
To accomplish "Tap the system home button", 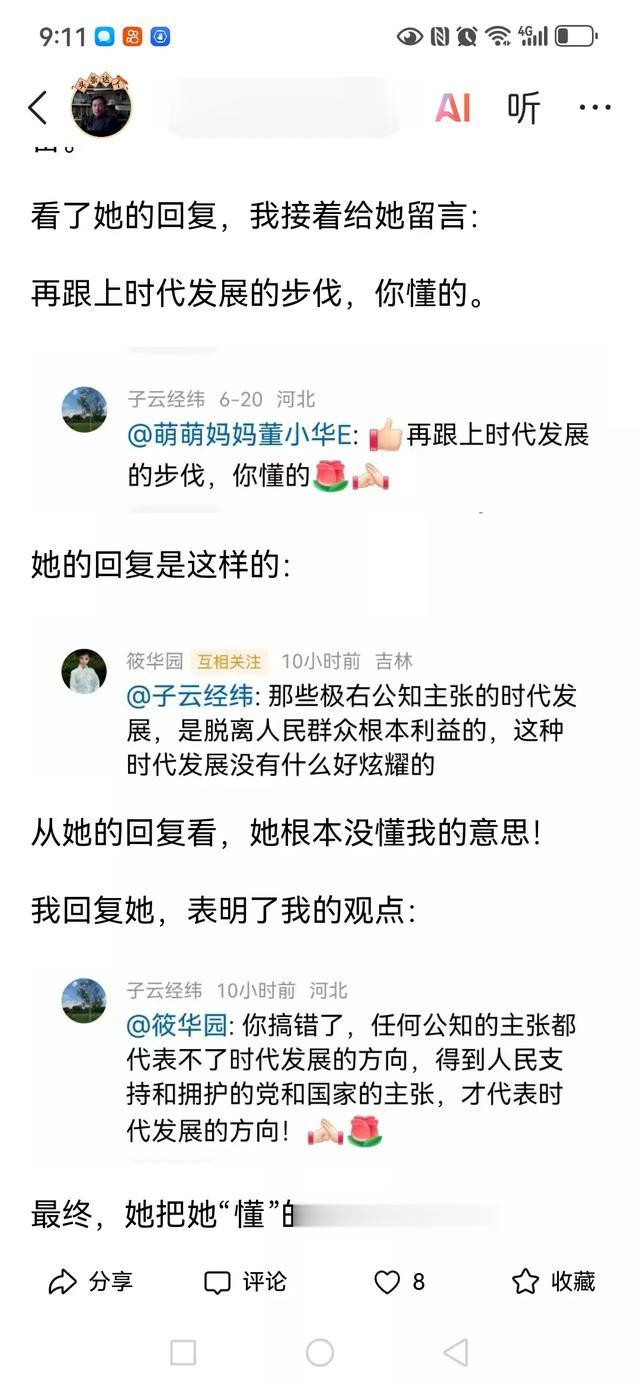I will click(x=320, y=1352).
